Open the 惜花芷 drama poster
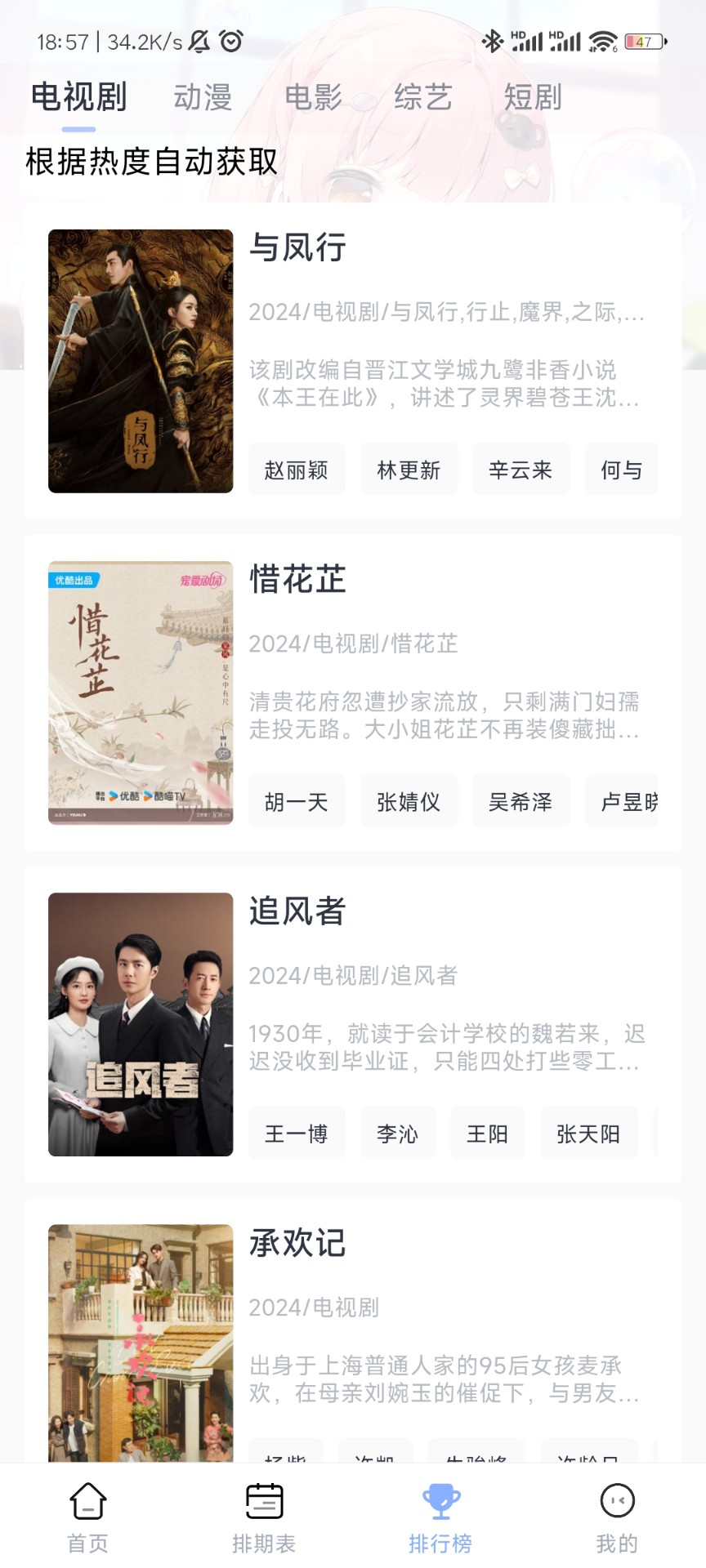The width and height of the screenshot is (706, 1568). (x=140, y=693)
